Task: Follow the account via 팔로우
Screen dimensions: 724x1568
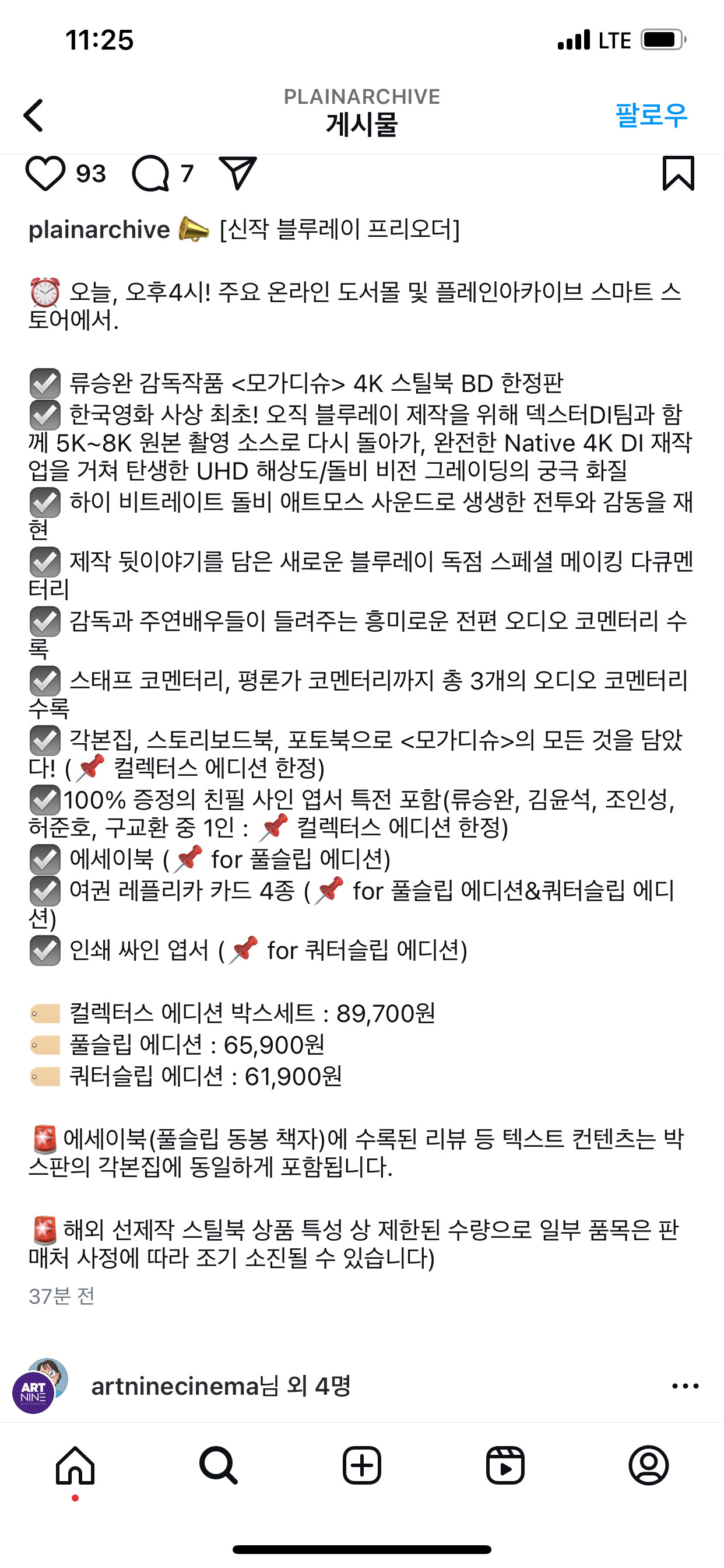Action: tap(651, 114)
